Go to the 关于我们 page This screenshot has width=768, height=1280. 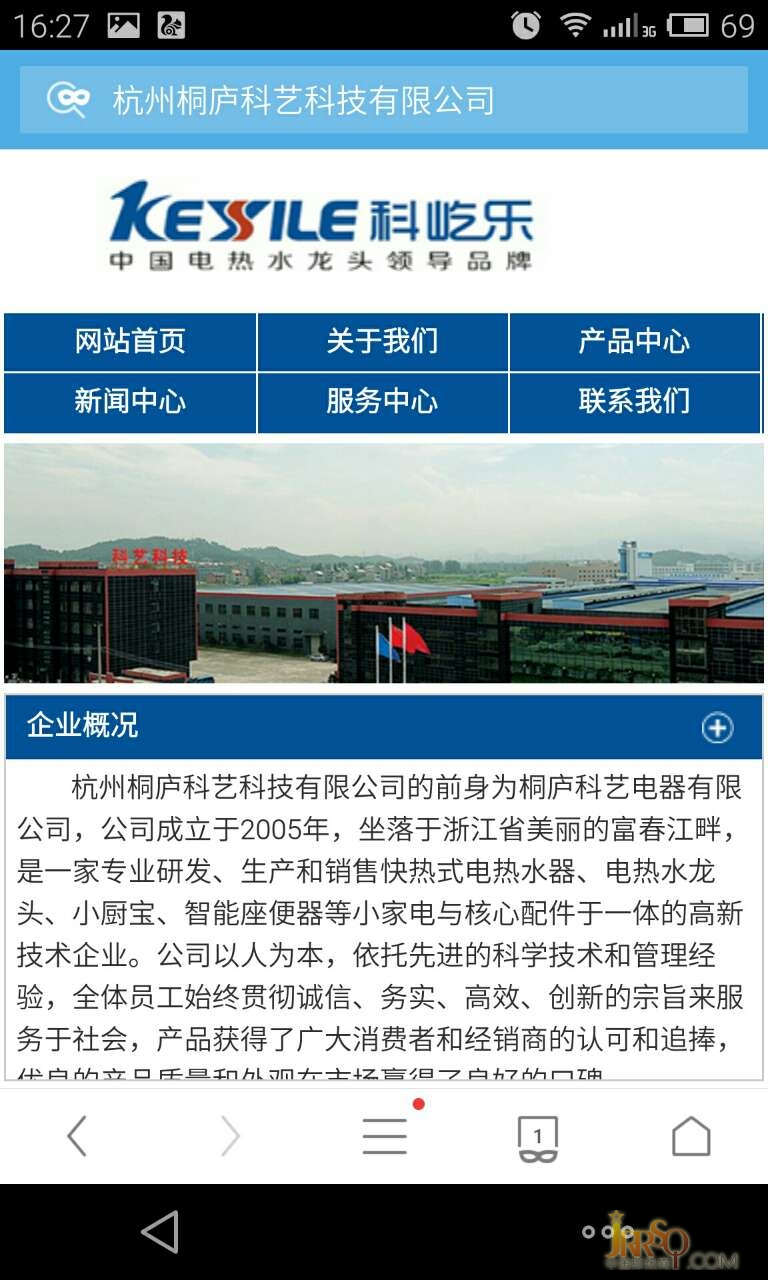[x=382, y=342]
